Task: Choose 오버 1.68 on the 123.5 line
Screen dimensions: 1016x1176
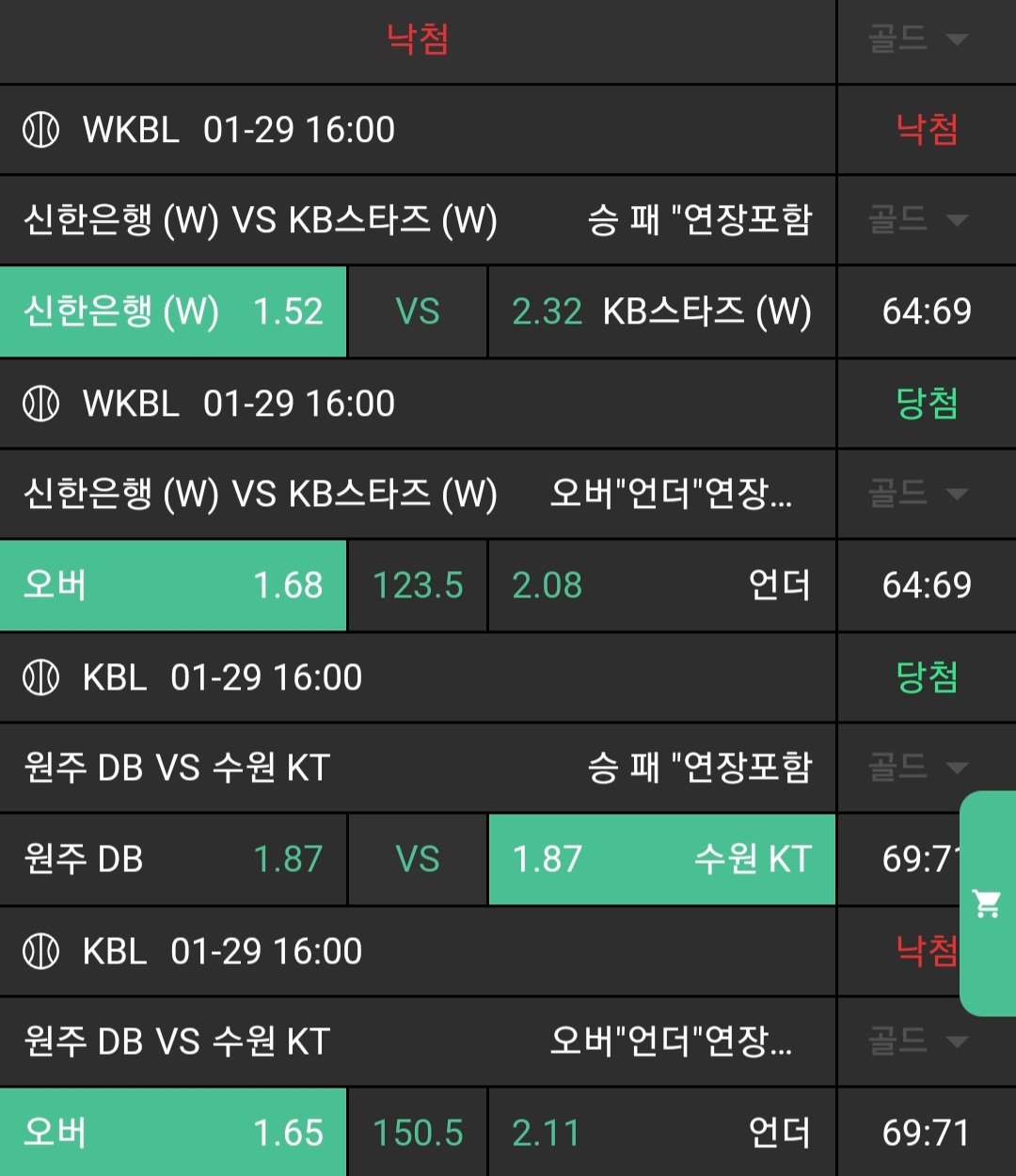Action: pyautogui.click(x=173, y=585)
